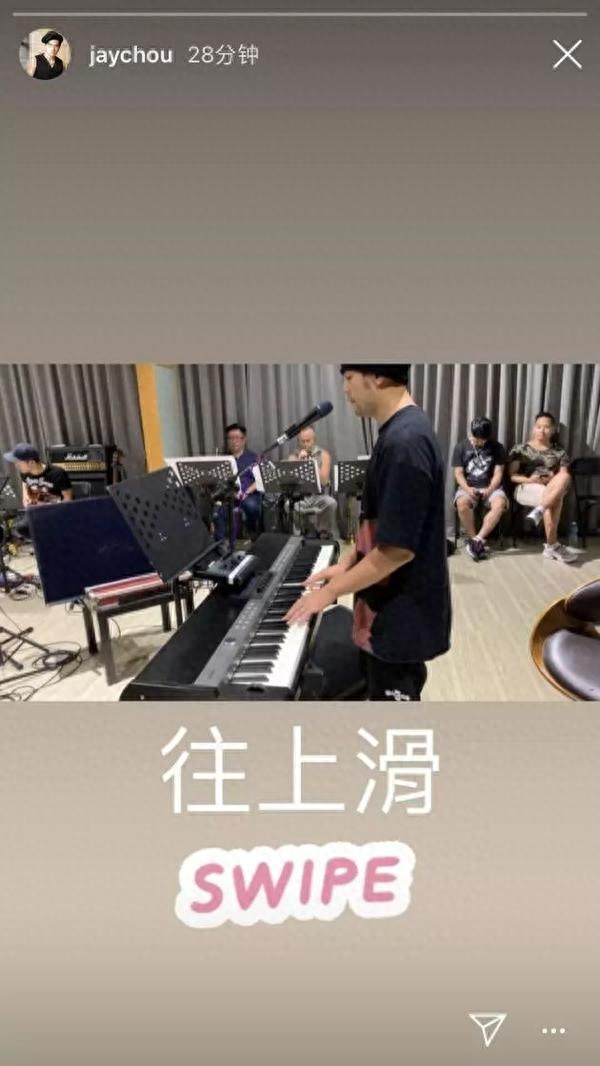This screenshot has height=1066, width=600.
Task: Close the story viewer
Action: click(567, 54)
